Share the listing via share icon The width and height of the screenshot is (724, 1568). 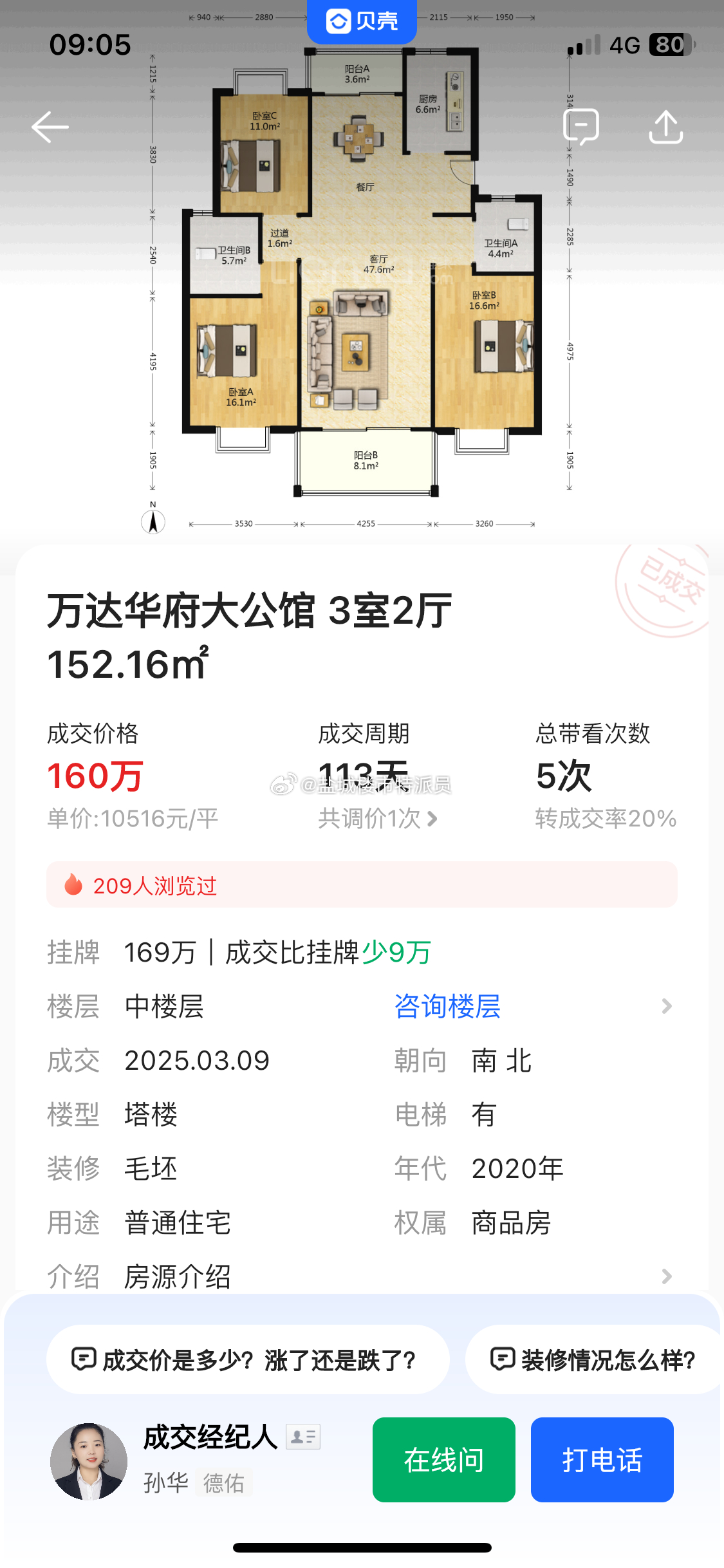point(665,126)
